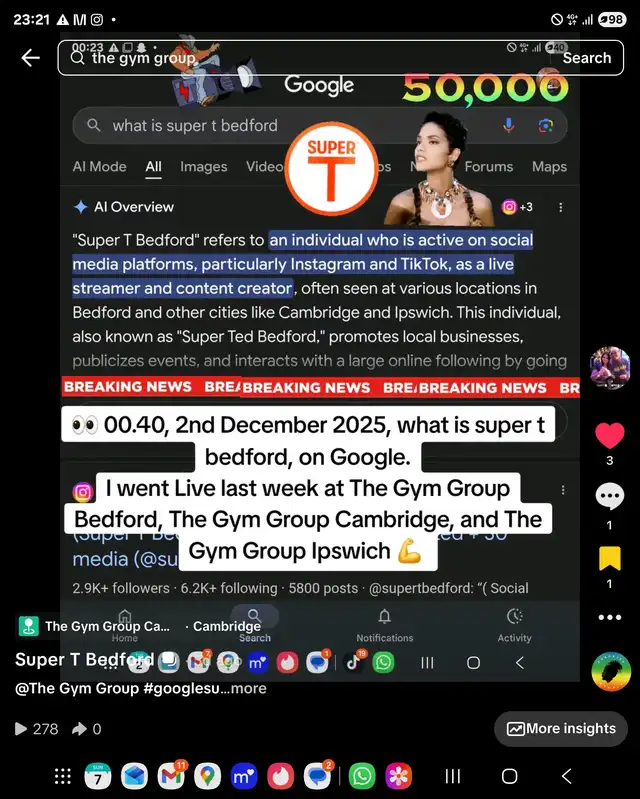
Task: Like this video with the heart
Action: (610, 436)
